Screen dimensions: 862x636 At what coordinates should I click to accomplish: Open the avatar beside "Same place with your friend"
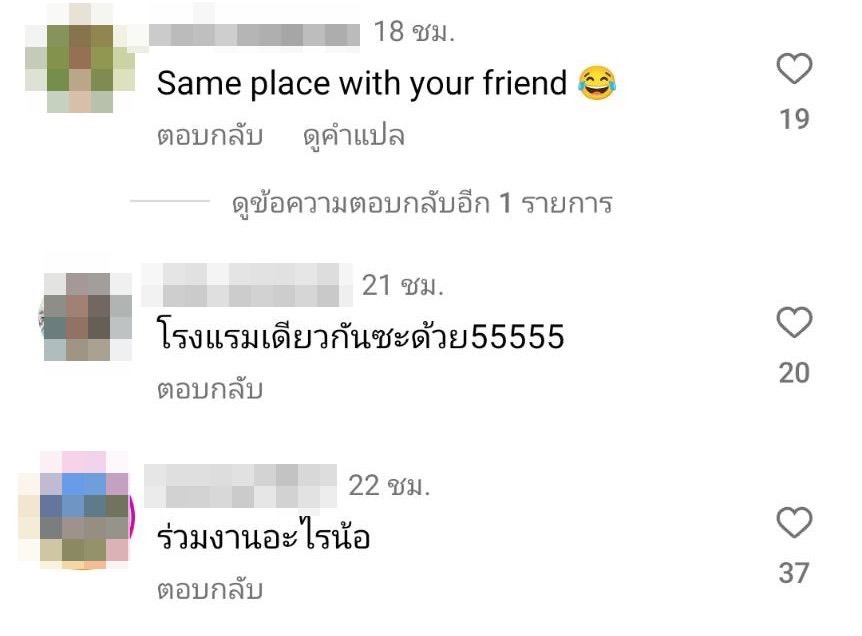point(81,65)
